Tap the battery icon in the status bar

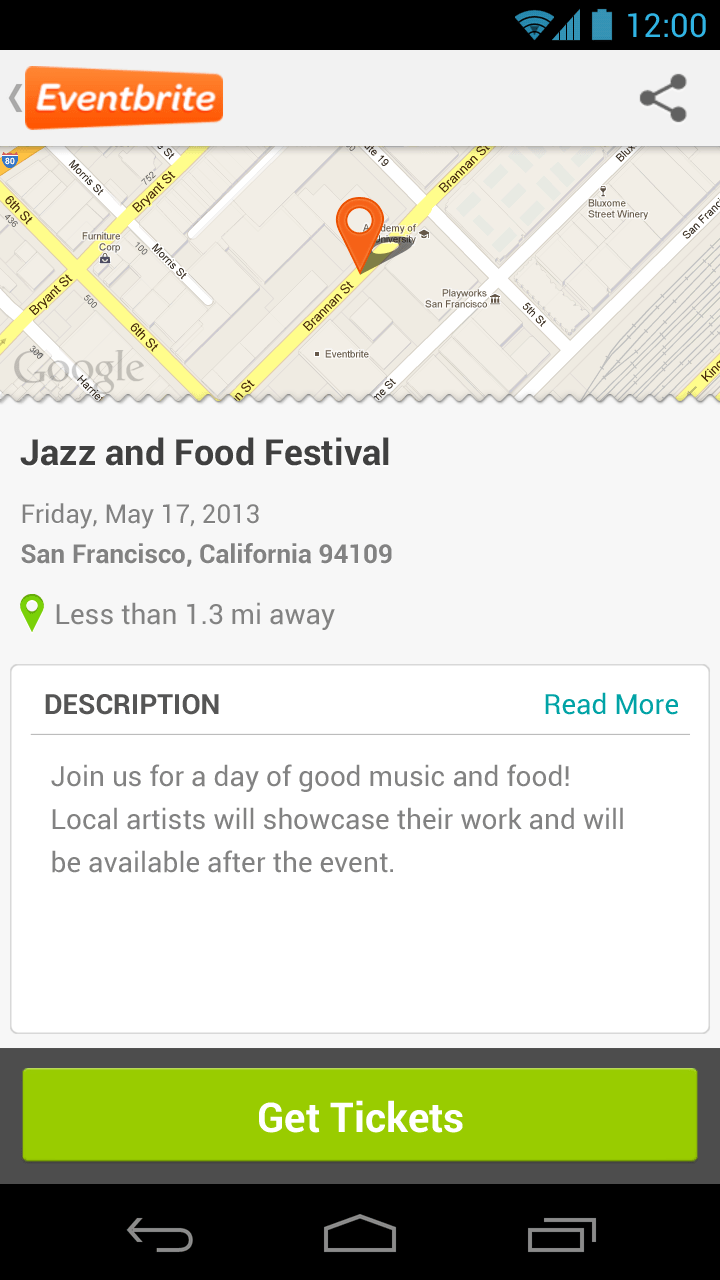[x=601, y=24]
